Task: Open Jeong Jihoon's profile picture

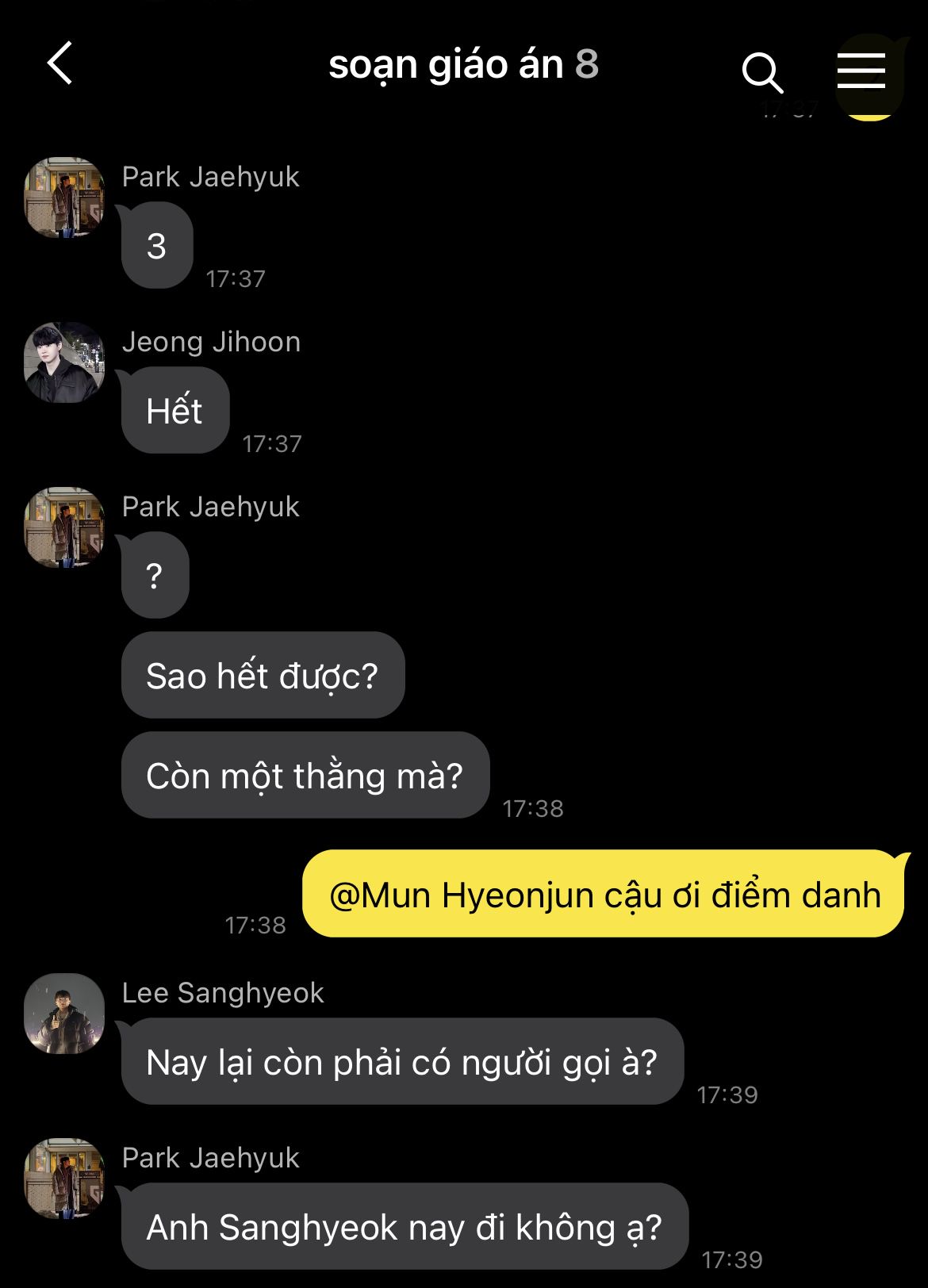Action: (x=64, y=362)
